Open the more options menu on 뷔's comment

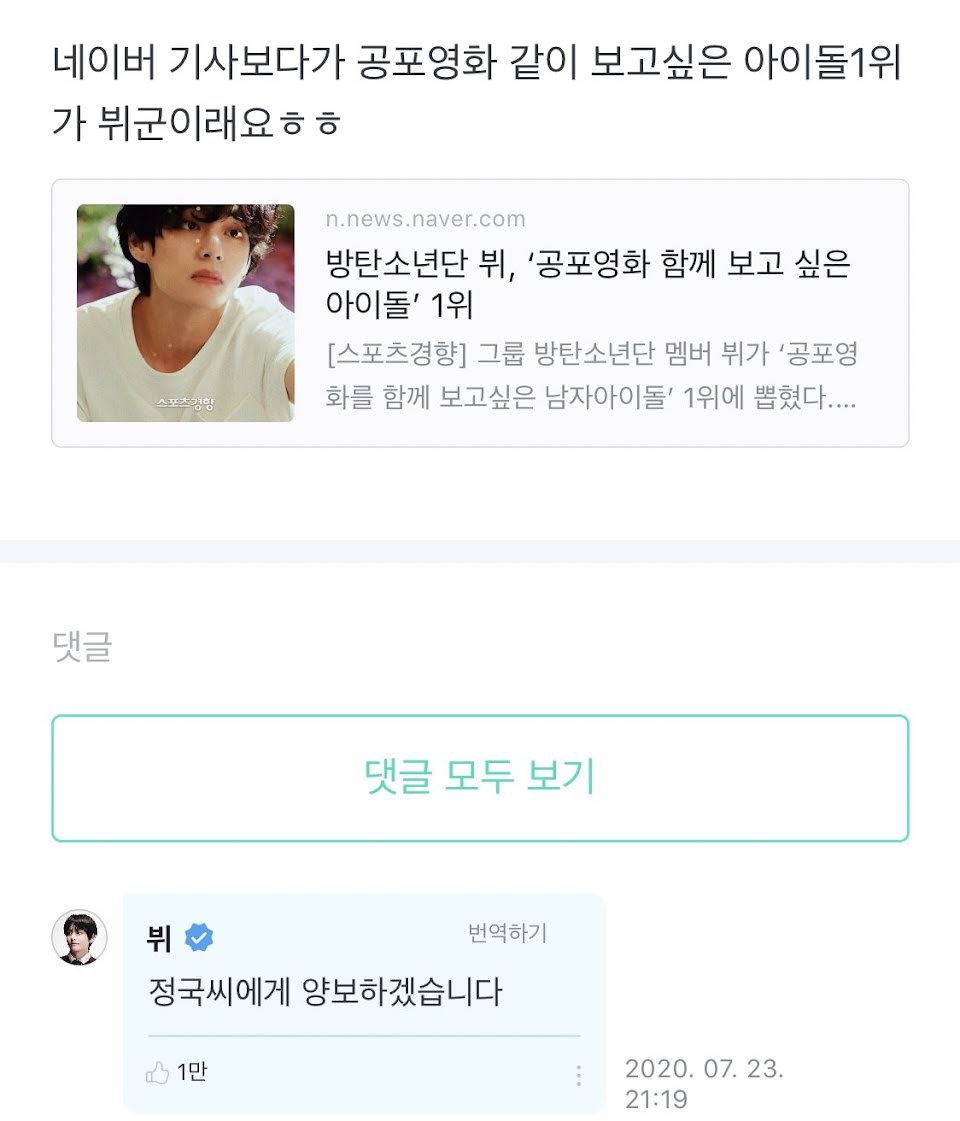[x=578, y=1076]
